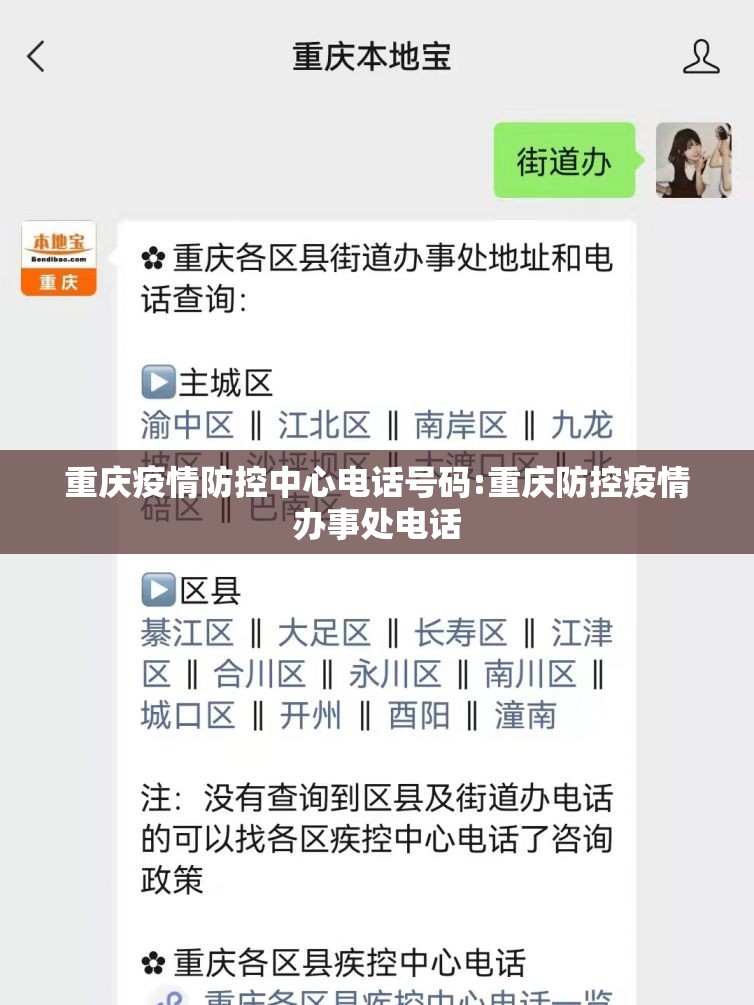Tap the 大足区 link
Image resolution: width=754 pixels, height=1005 pixels.
(324, 633)
